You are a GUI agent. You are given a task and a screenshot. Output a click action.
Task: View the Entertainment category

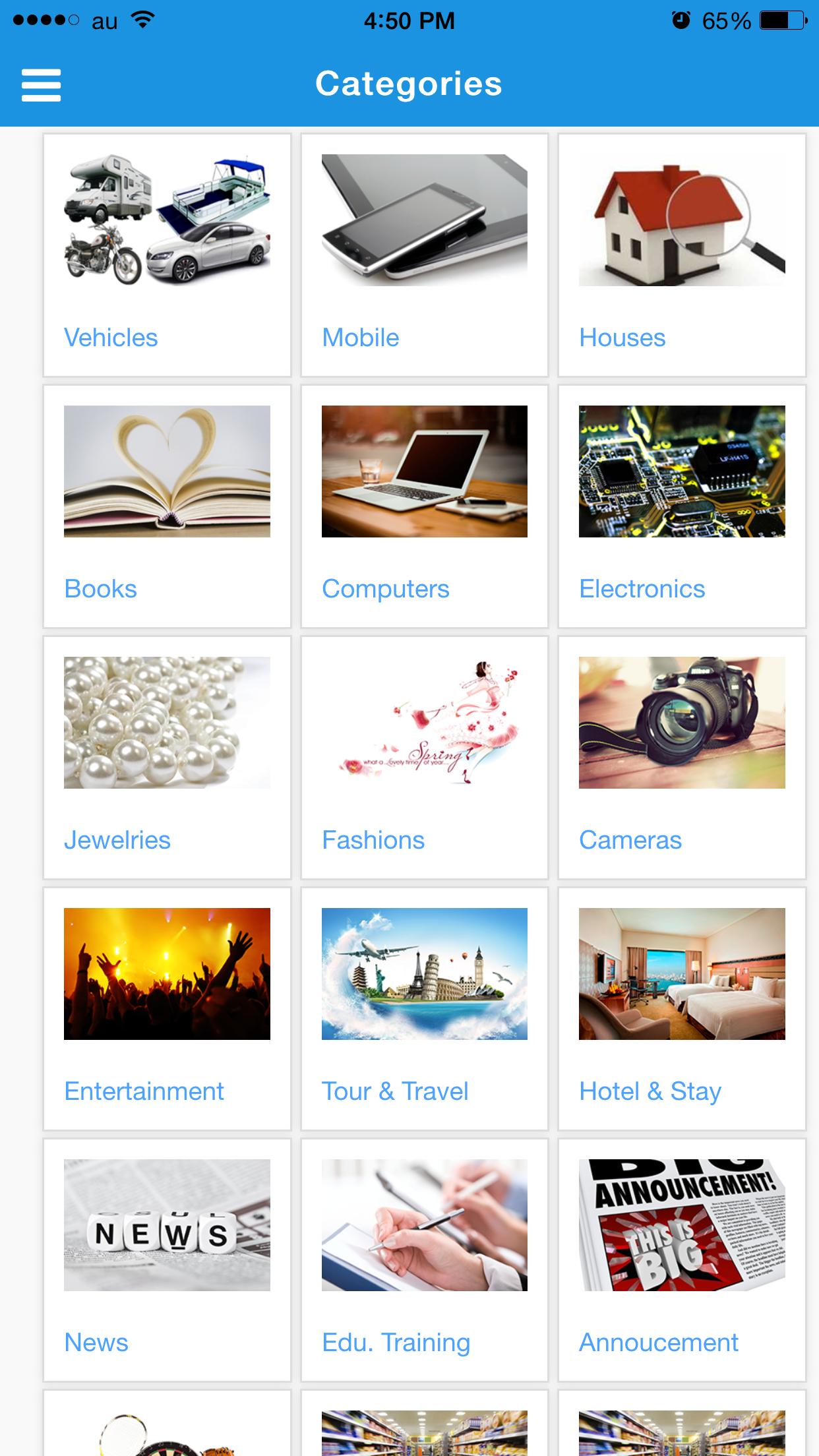[167, 1009]
